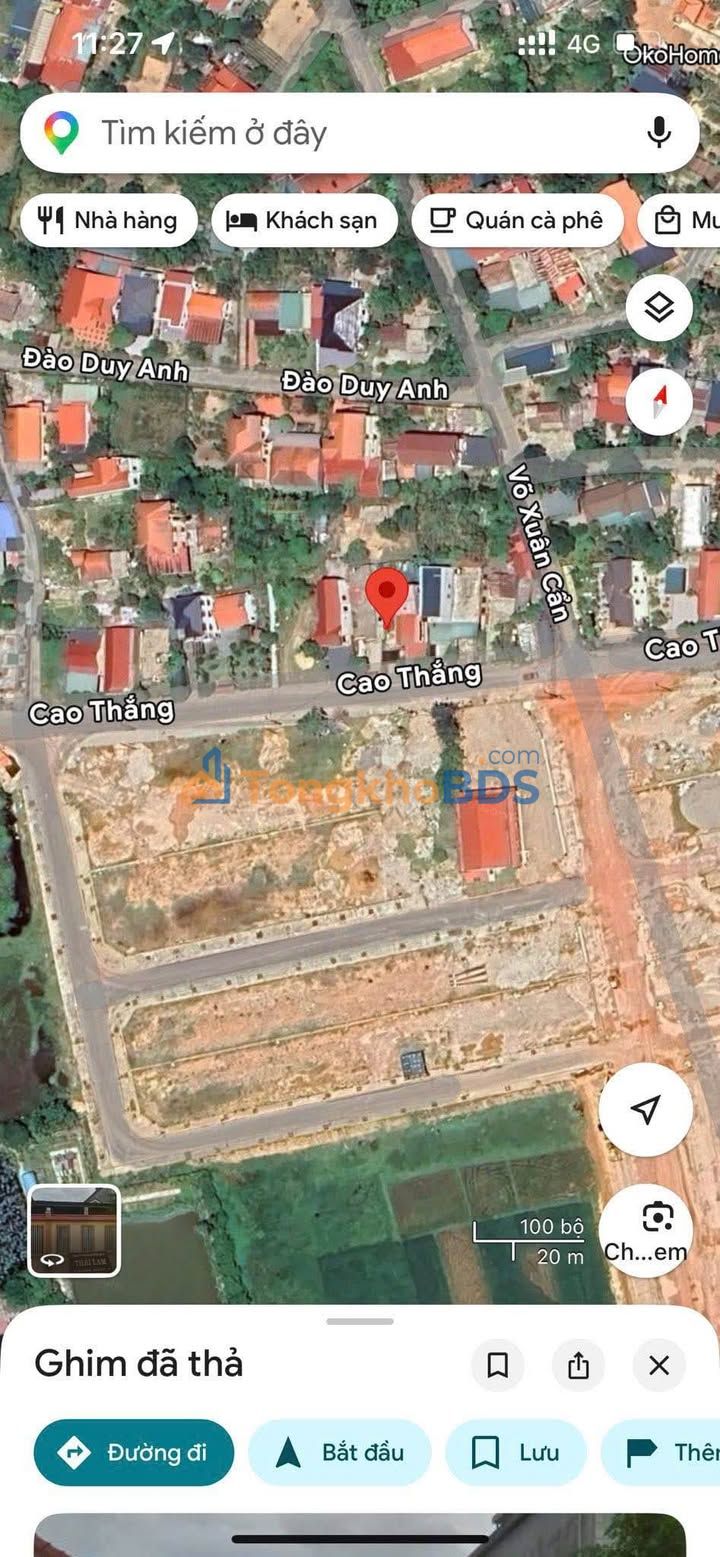Save the dropped pin with bookmark icon

click(497, 1365)
